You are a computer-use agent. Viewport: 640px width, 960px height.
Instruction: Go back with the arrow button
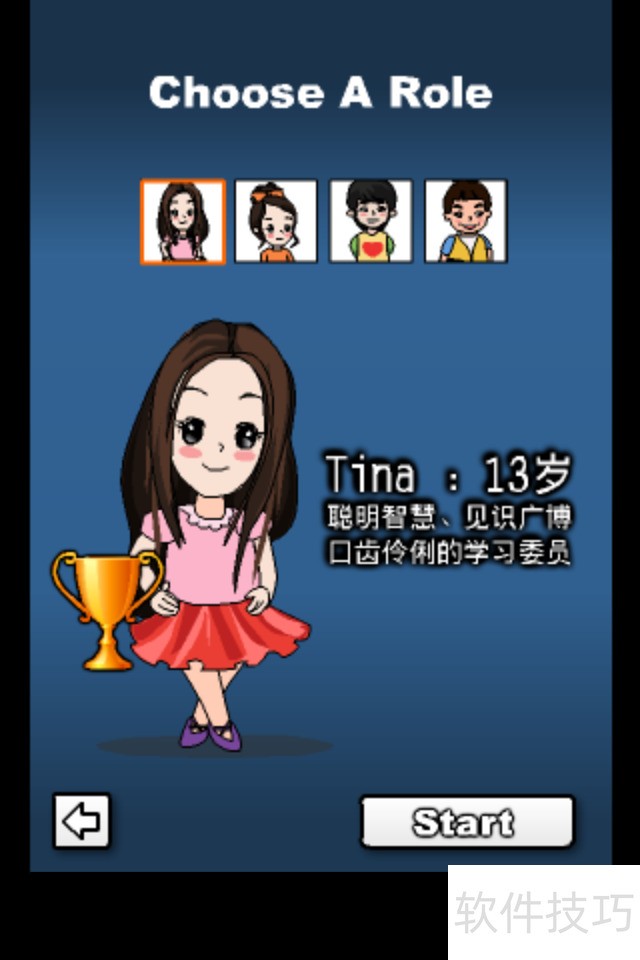tap(82, 822)
